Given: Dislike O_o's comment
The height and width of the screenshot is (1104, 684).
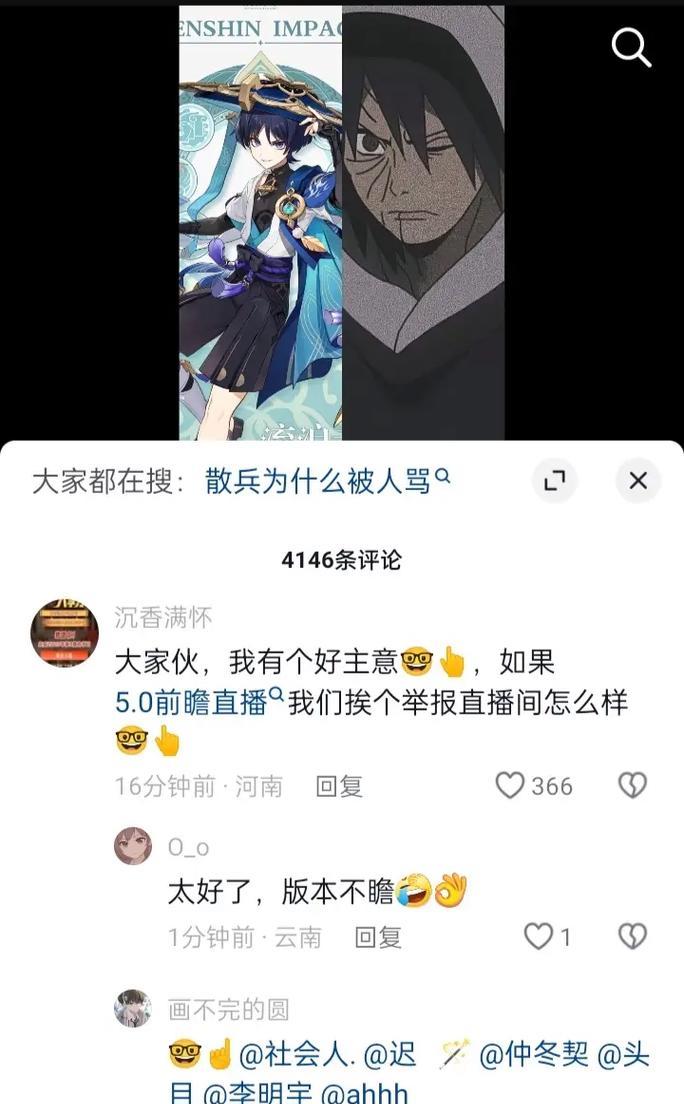Looking at the screenshot, I should (632, 937).
